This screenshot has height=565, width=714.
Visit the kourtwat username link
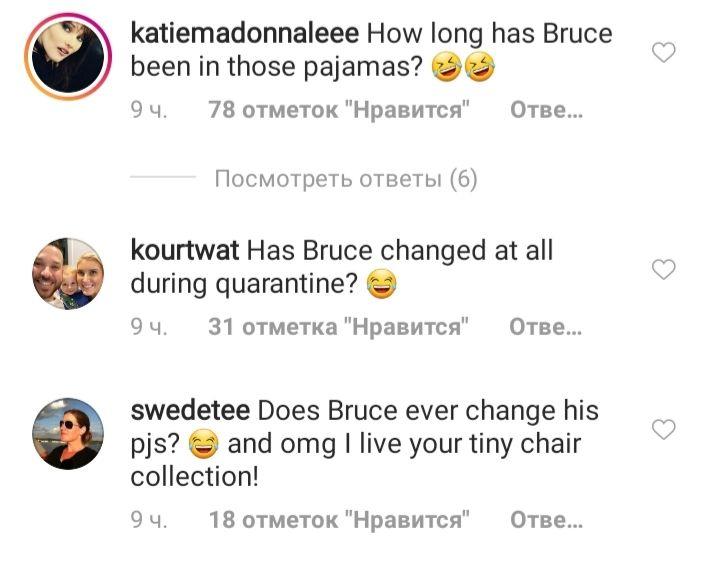coord(184,249)
